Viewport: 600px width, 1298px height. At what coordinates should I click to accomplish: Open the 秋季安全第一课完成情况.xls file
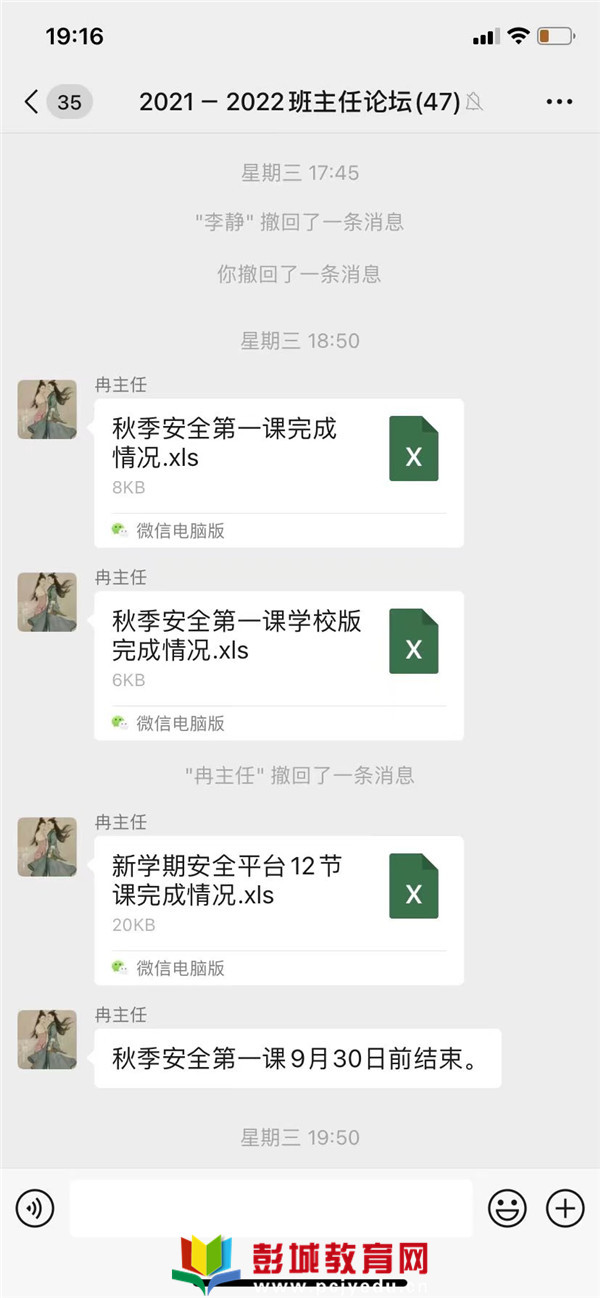click(x=278, y=471)
